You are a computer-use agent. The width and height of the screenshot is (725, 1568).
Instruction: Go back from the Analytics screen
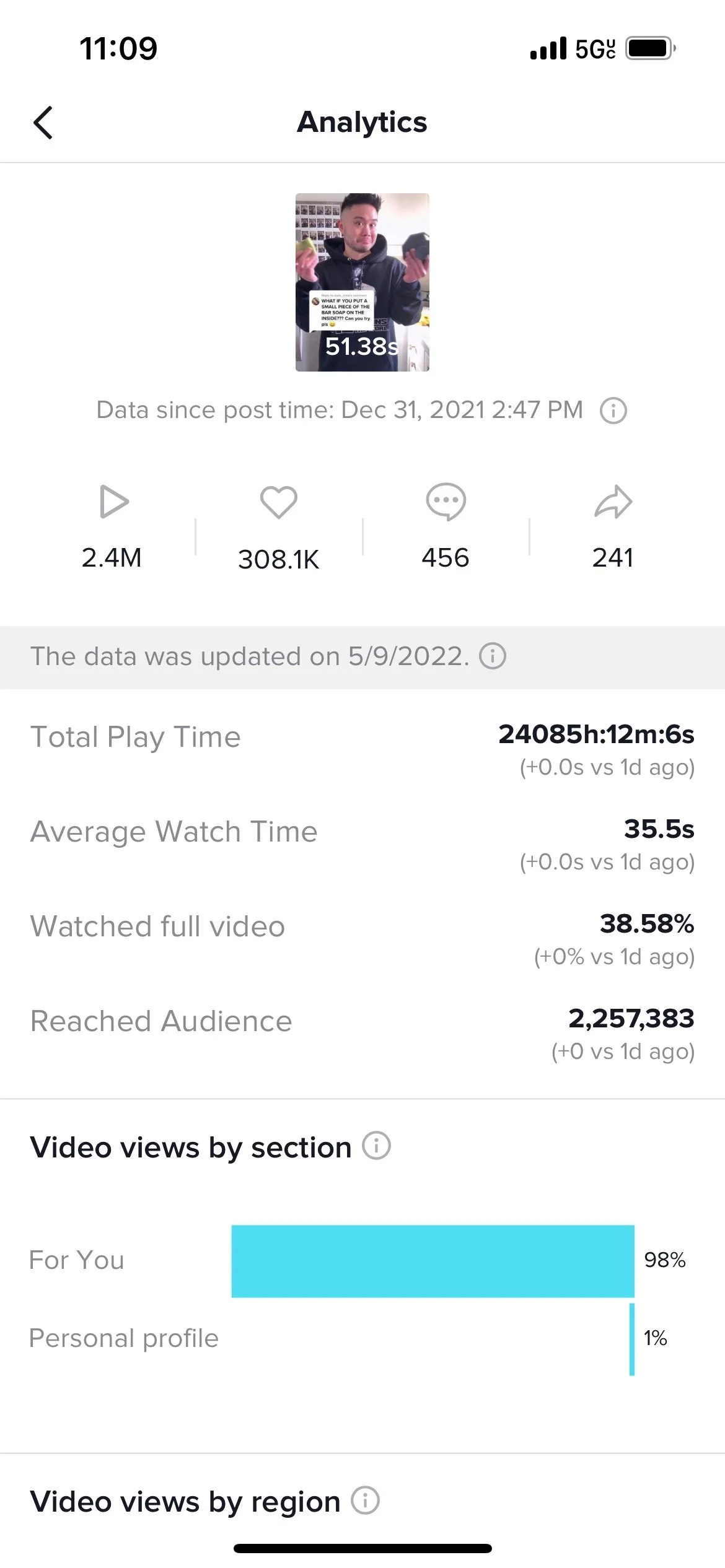[43, 122]
